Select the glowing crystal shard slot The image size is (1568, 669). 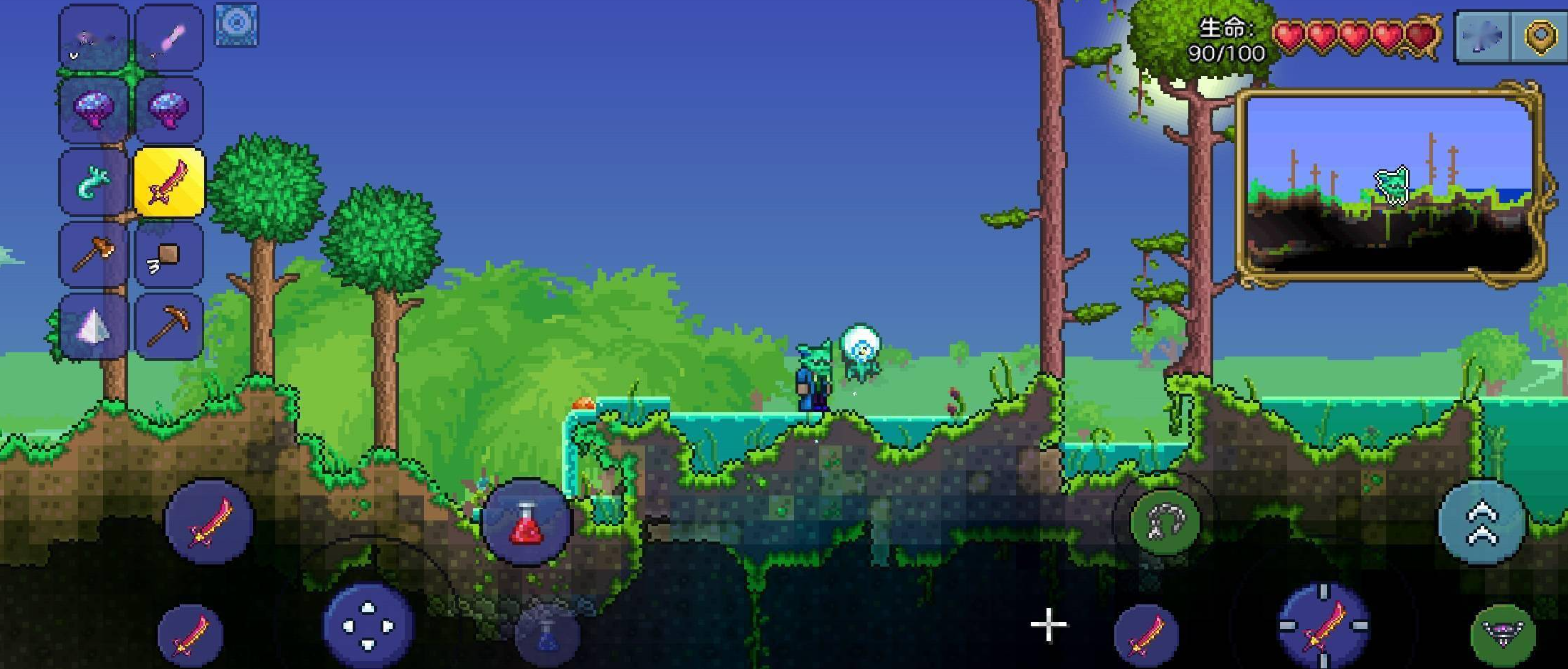[94, 326]
